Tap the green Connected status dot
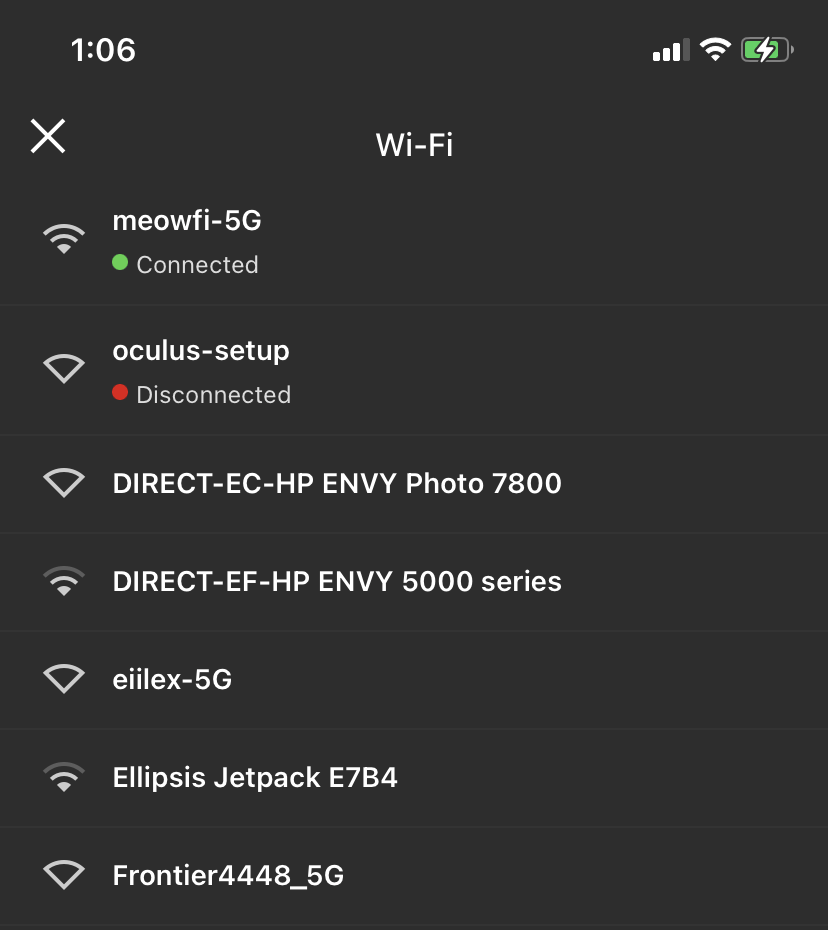The image size is (828, 930). [x=120, y=264]
